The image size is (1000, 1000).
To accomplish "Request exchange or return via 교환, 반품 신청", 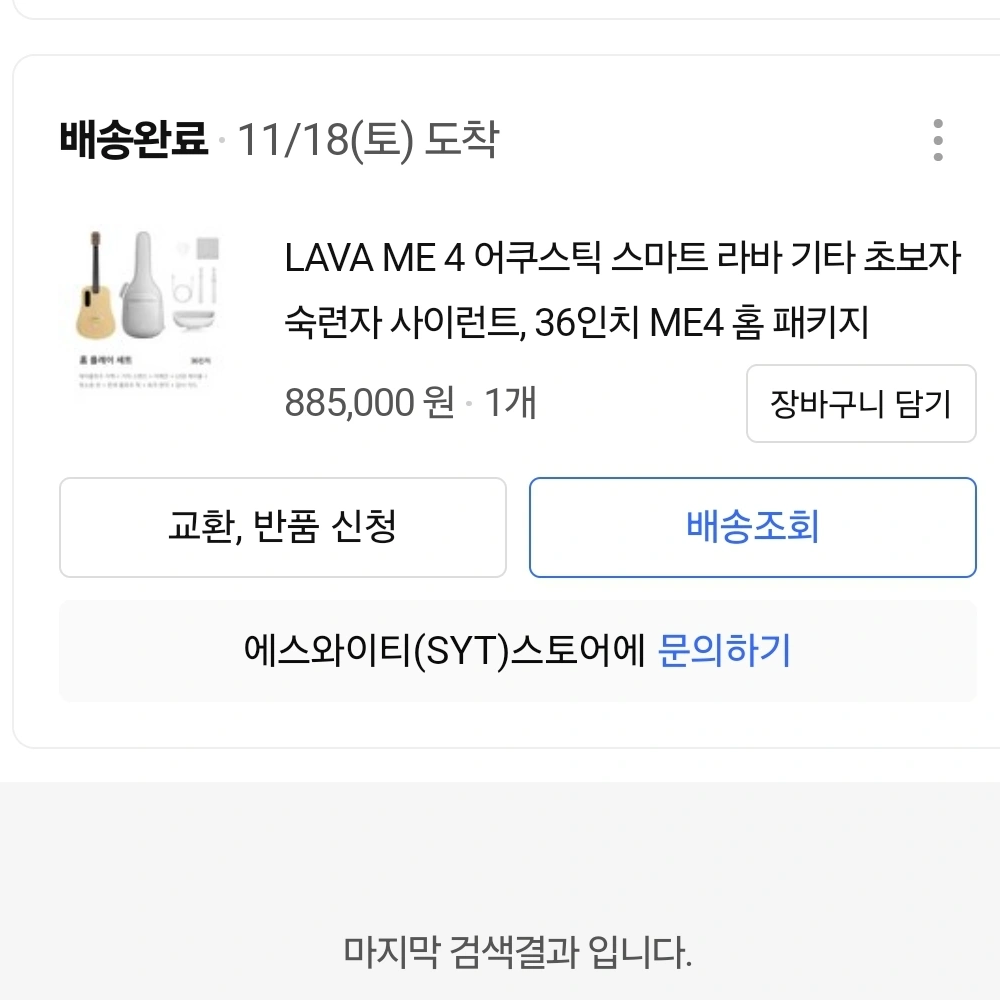I will coord(282,527).
